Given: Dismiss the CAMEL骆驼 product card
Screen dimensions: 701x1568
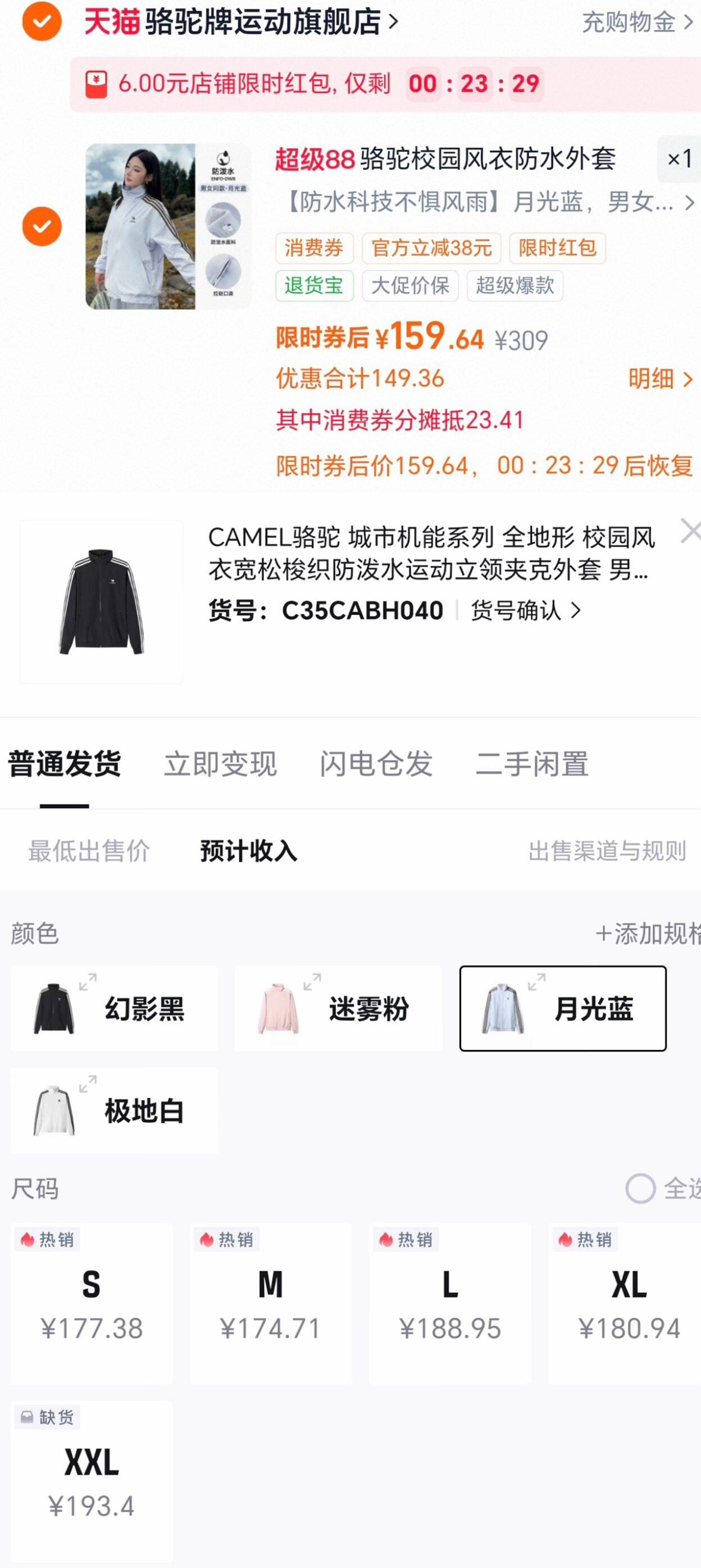Looking at the screenshot, I should [691, 532].
